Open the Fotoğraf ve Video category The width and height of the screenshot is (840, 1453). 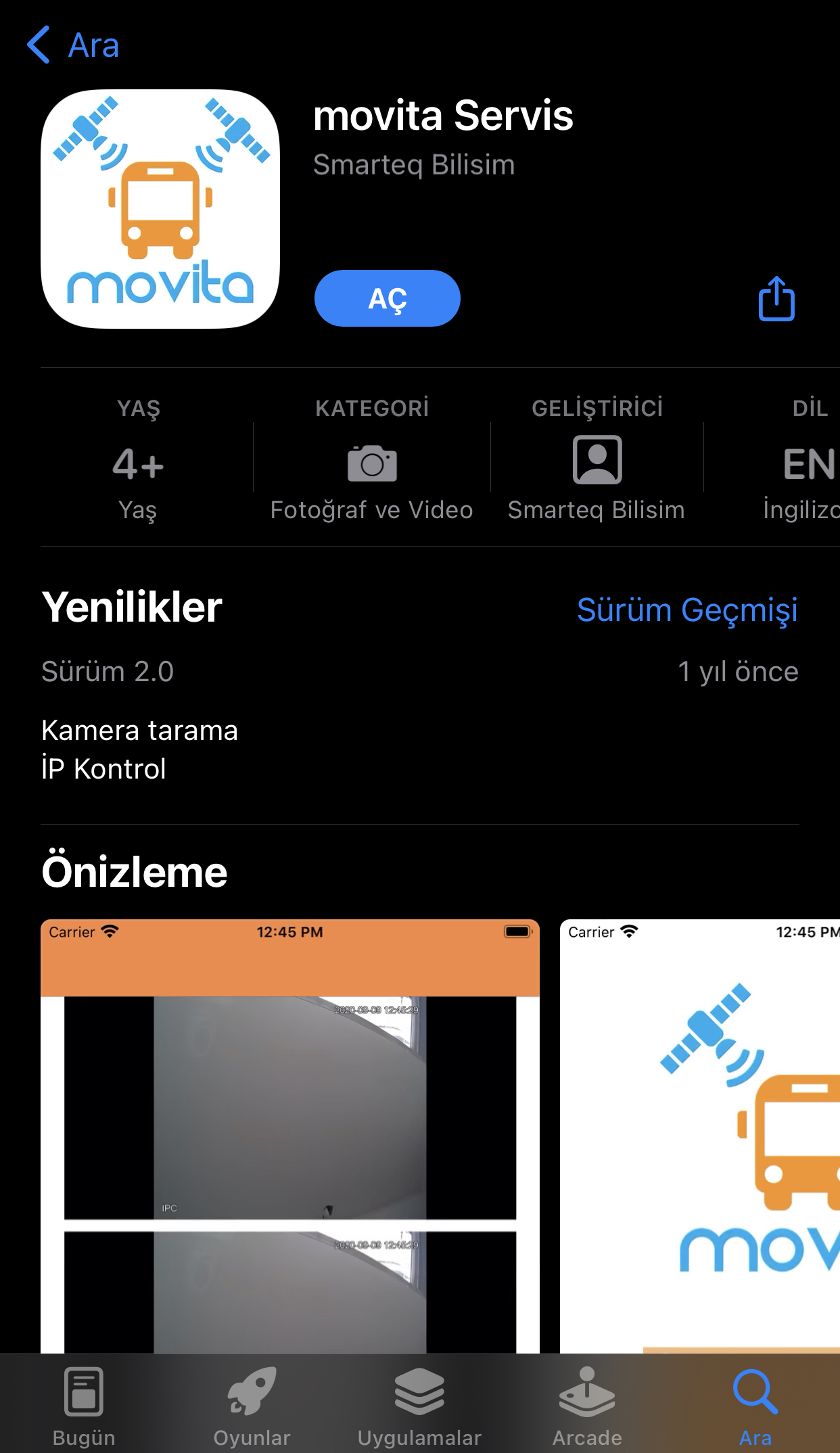pos(372,460)
